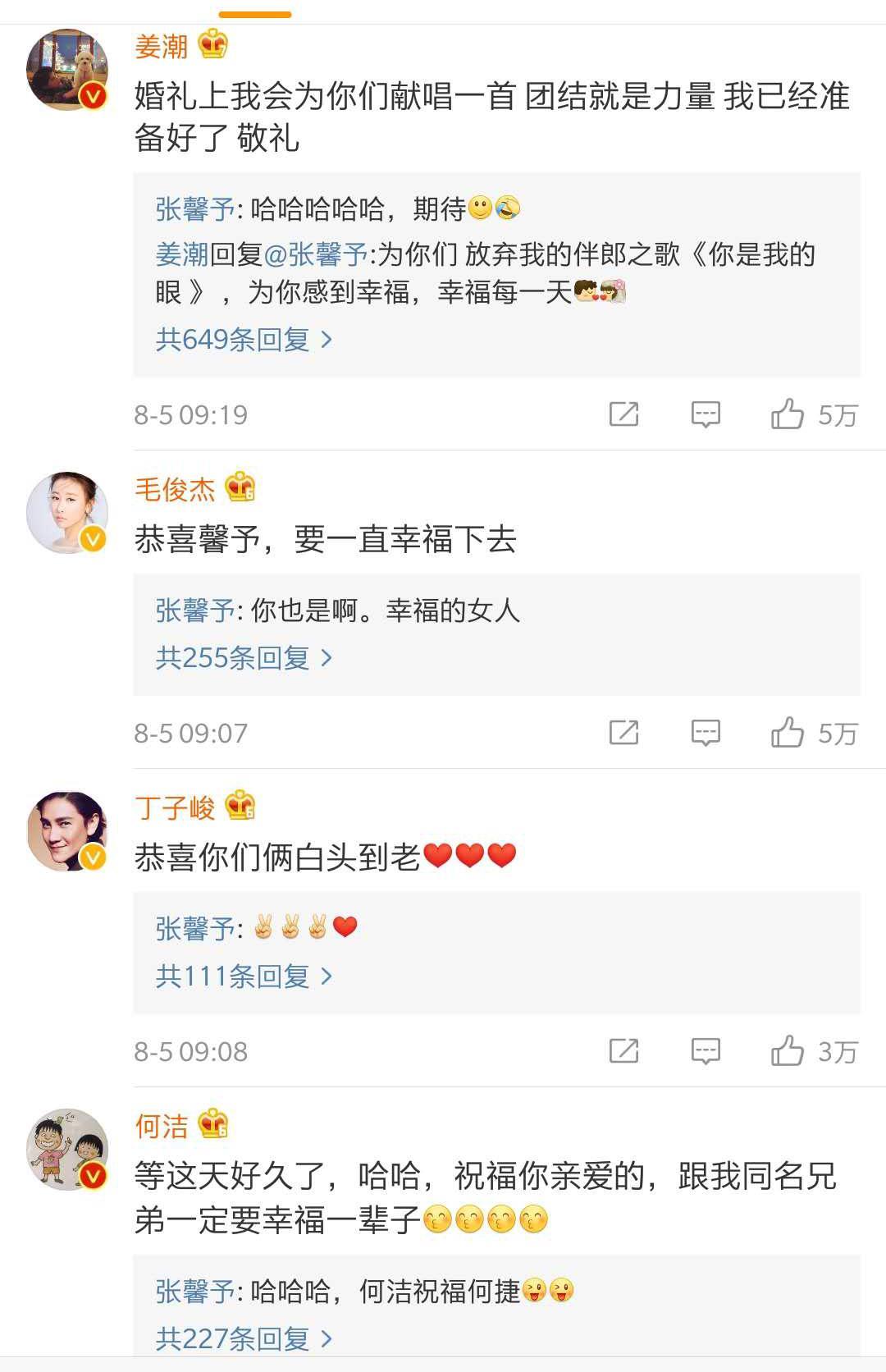Like 毛俊杰's comment
Image resolution: width=886 pixels, height=1372 pixels.
pyautogui.click(x=788, y=733)
